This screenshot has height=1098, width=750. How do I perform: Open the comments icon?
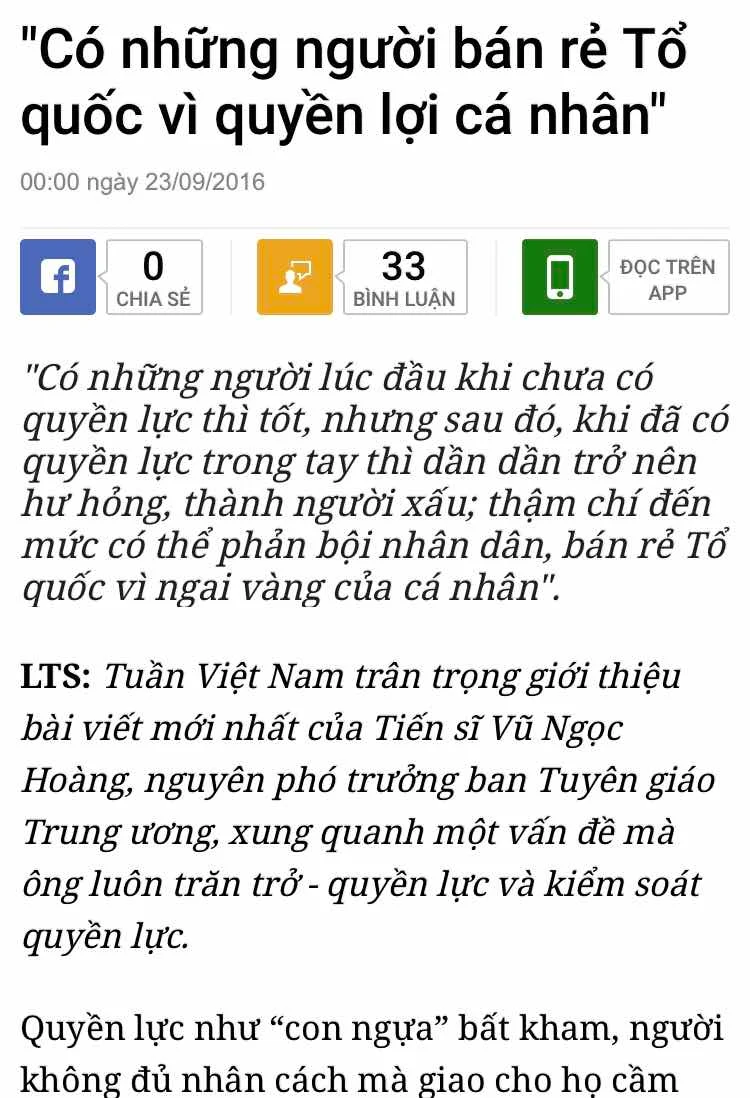[x=294, y=278]
